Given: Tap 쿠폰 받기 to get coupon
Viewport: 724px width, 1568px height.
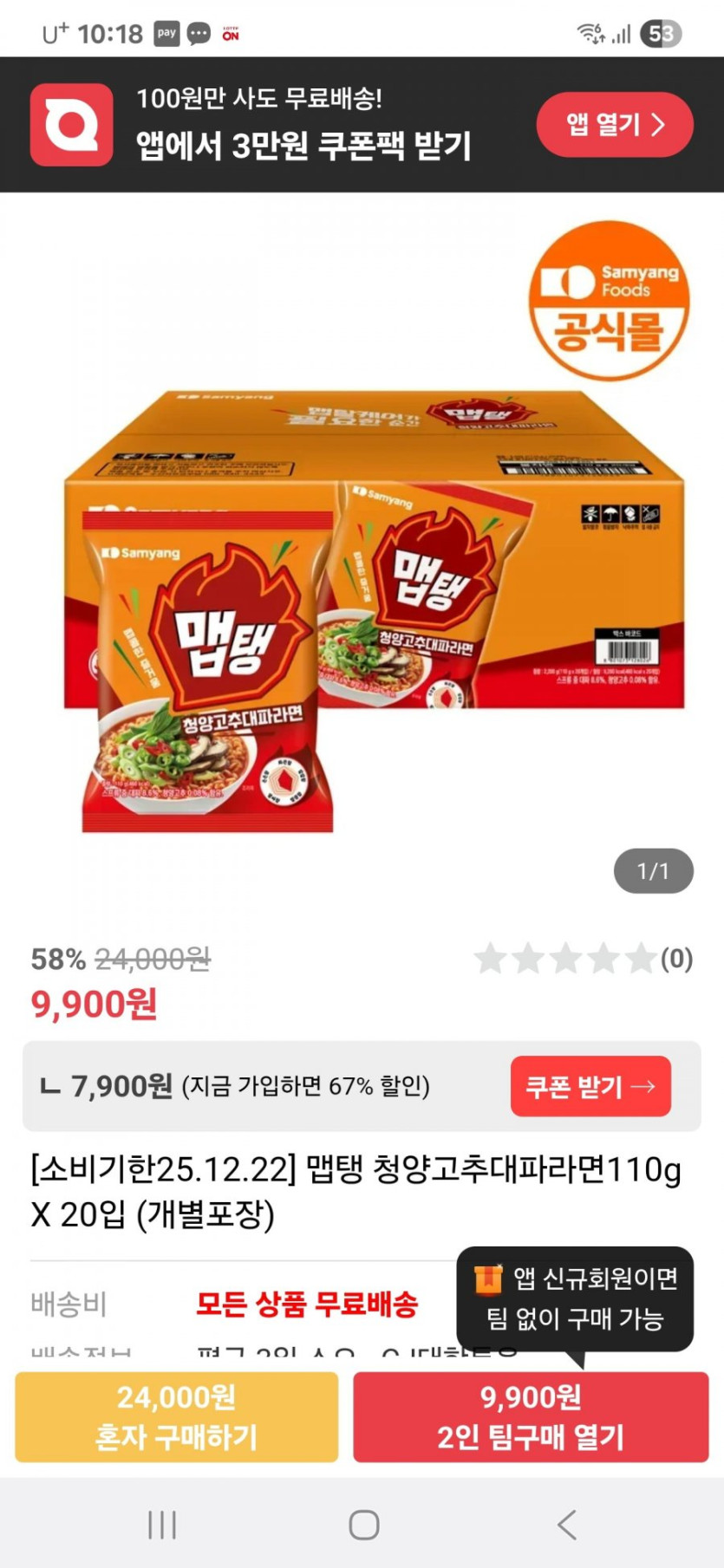Looking at the screenshot, I should pyautogui.click(x=590, y=1086).
